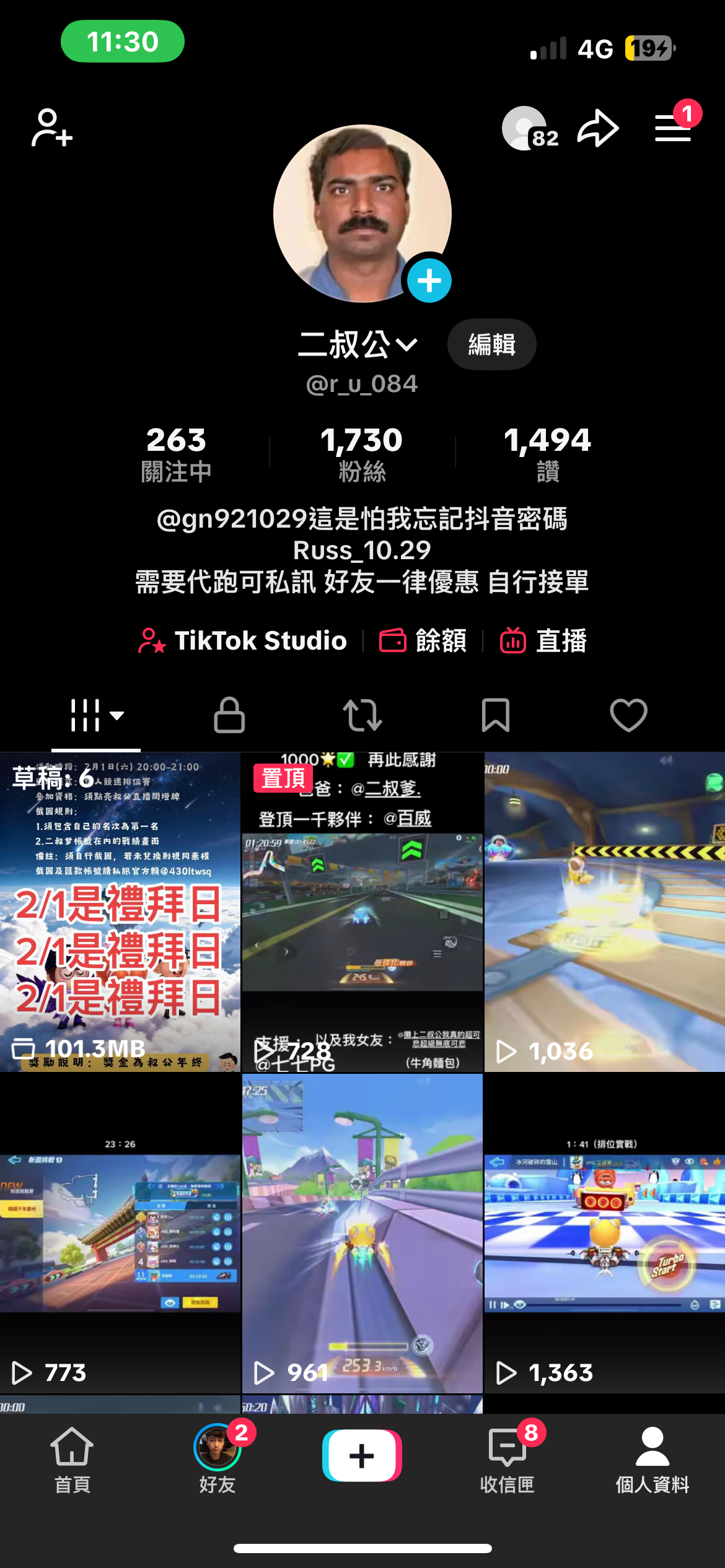View the 1,730 粉絲 followers list
The image size is (725, 1568).
pos(362,453)
